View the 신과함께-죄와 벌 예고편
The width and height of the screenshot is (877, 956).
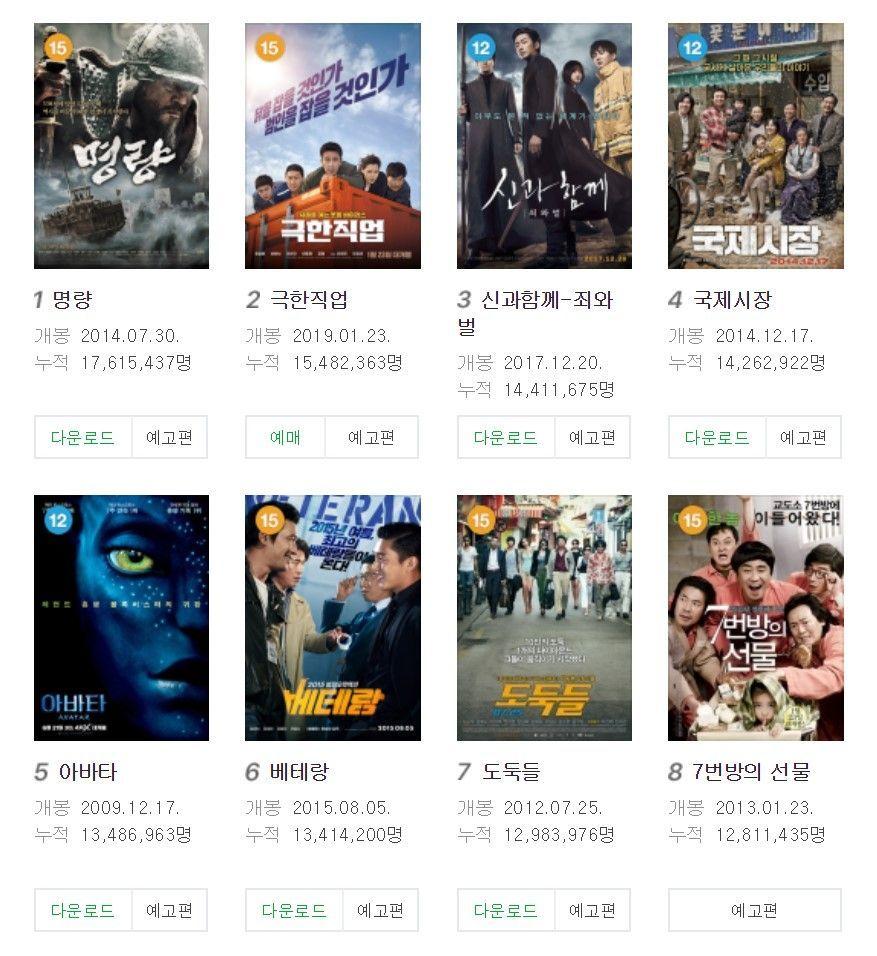[x=592, y=437]
